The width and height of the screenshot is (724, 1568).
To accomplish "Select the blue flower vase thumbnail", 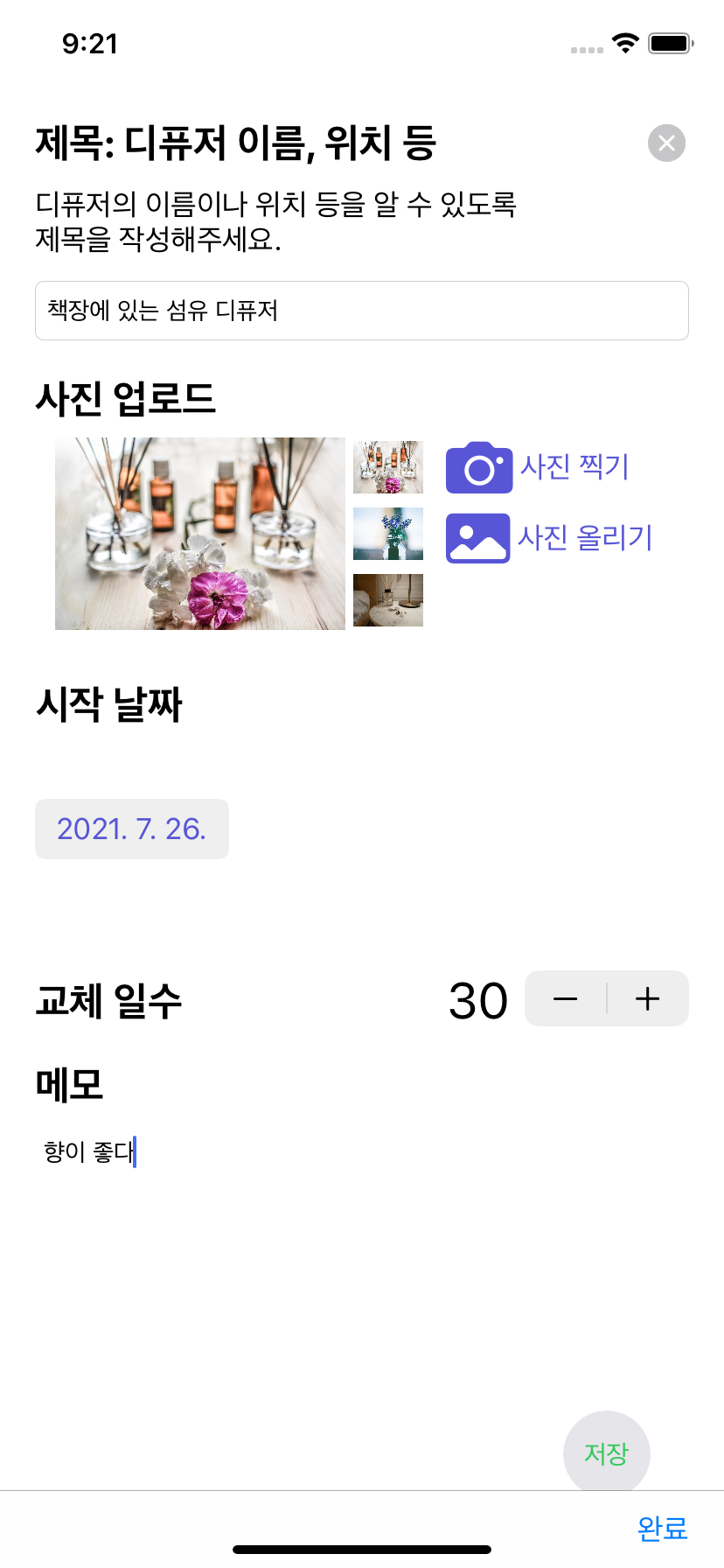I will 388,534.
